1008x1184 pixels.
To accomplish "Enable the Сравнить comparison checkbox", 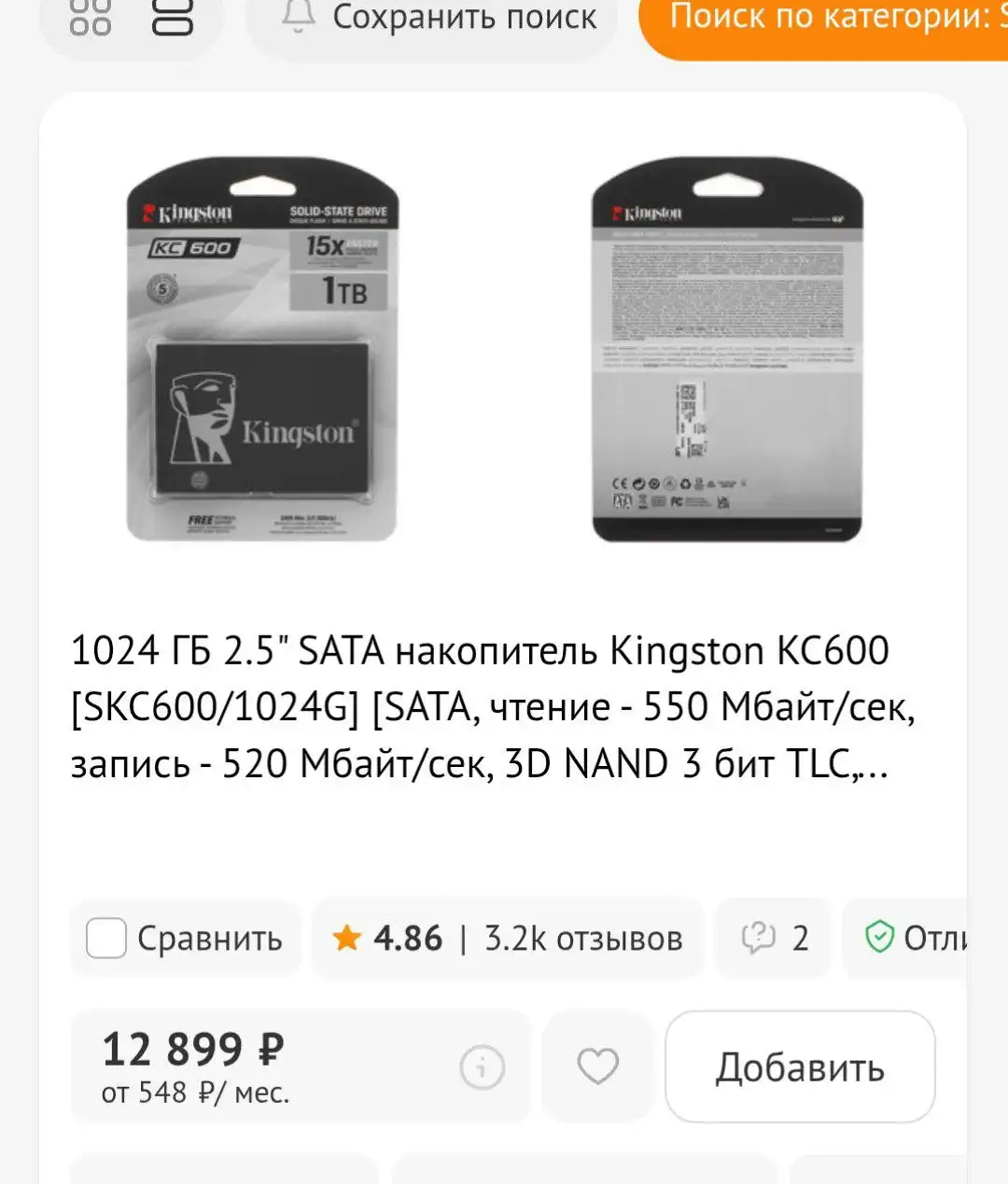I will [x=105, y=940].
